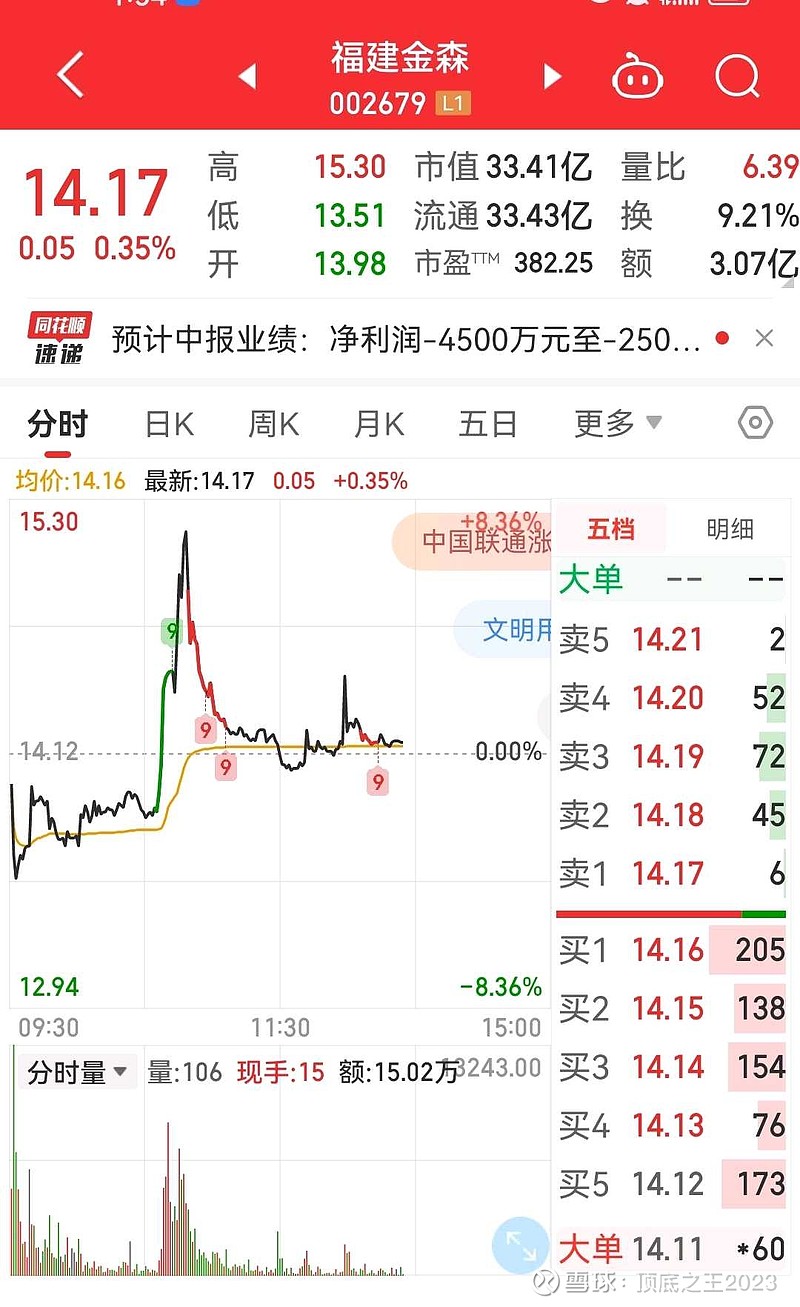The image size is (800, 1307).
Task: Switch to the 五日 tab
Action: [x=488, y=424]
